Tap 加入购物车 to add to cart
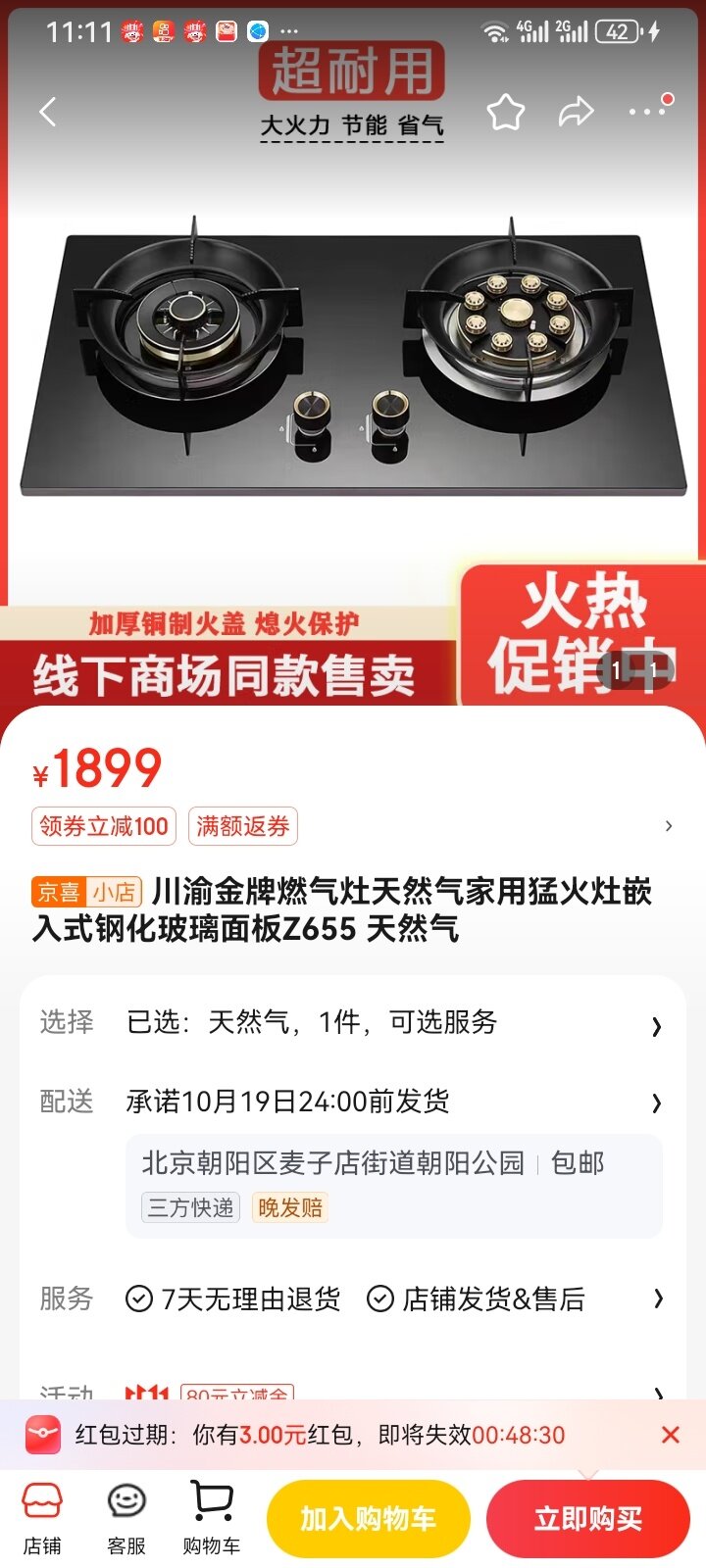 click(368, 1519)
